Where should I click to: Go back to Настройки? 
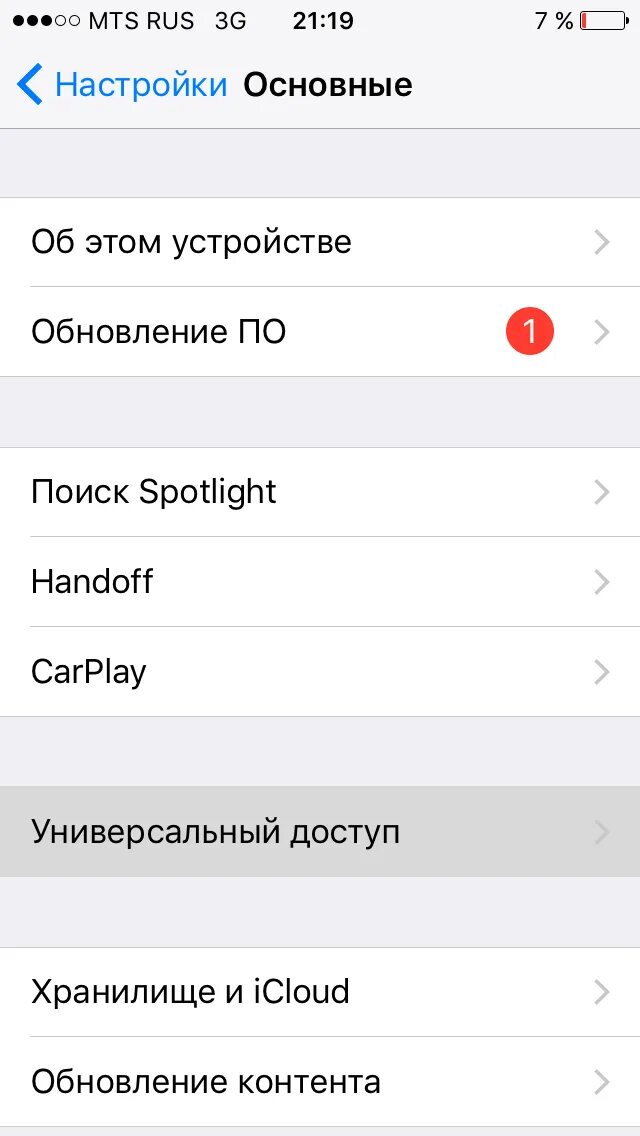click(122, 85)
